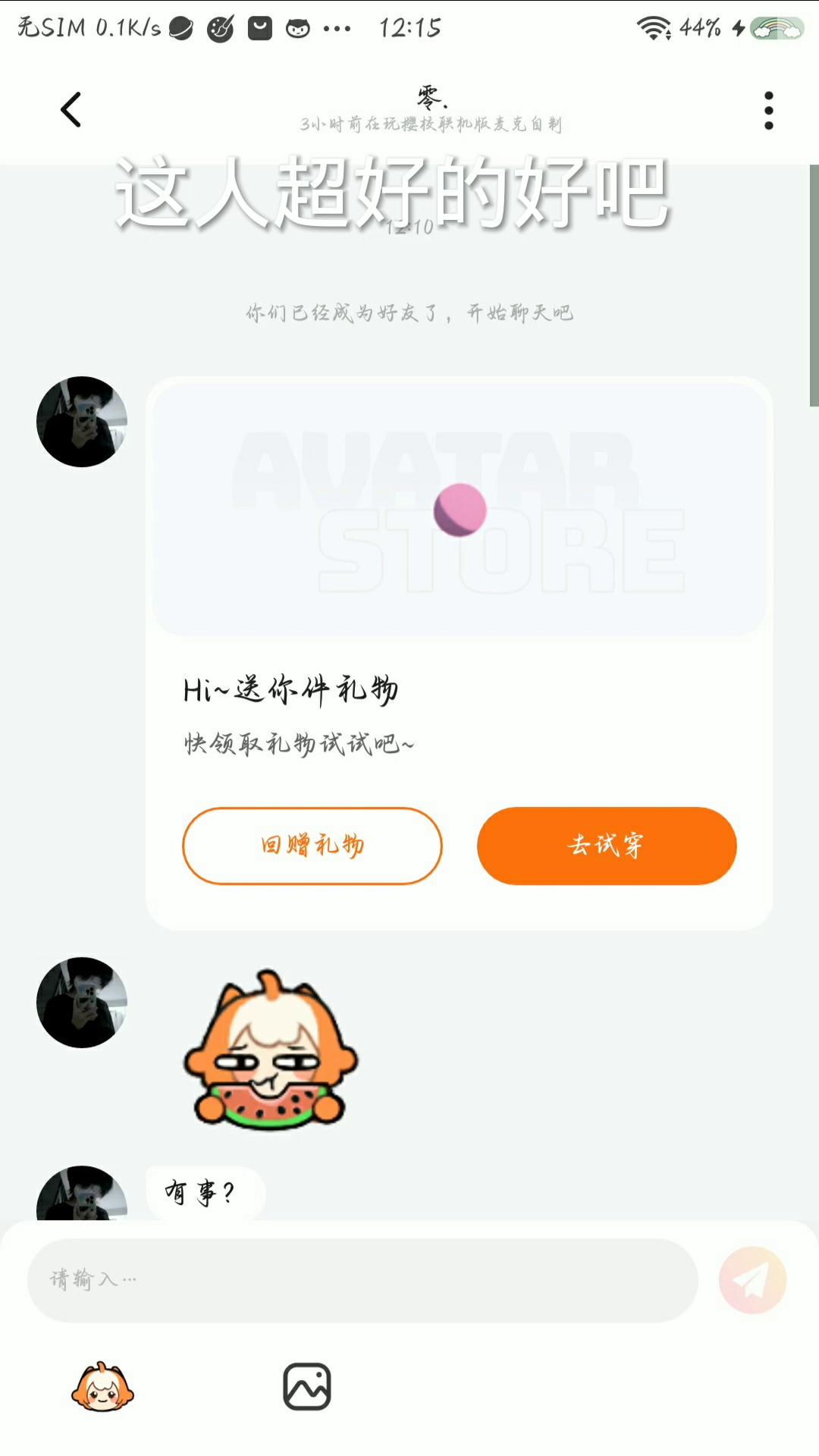View profile from avatar beside the gift card
The image size is (819, 1456).
point(82,422)
